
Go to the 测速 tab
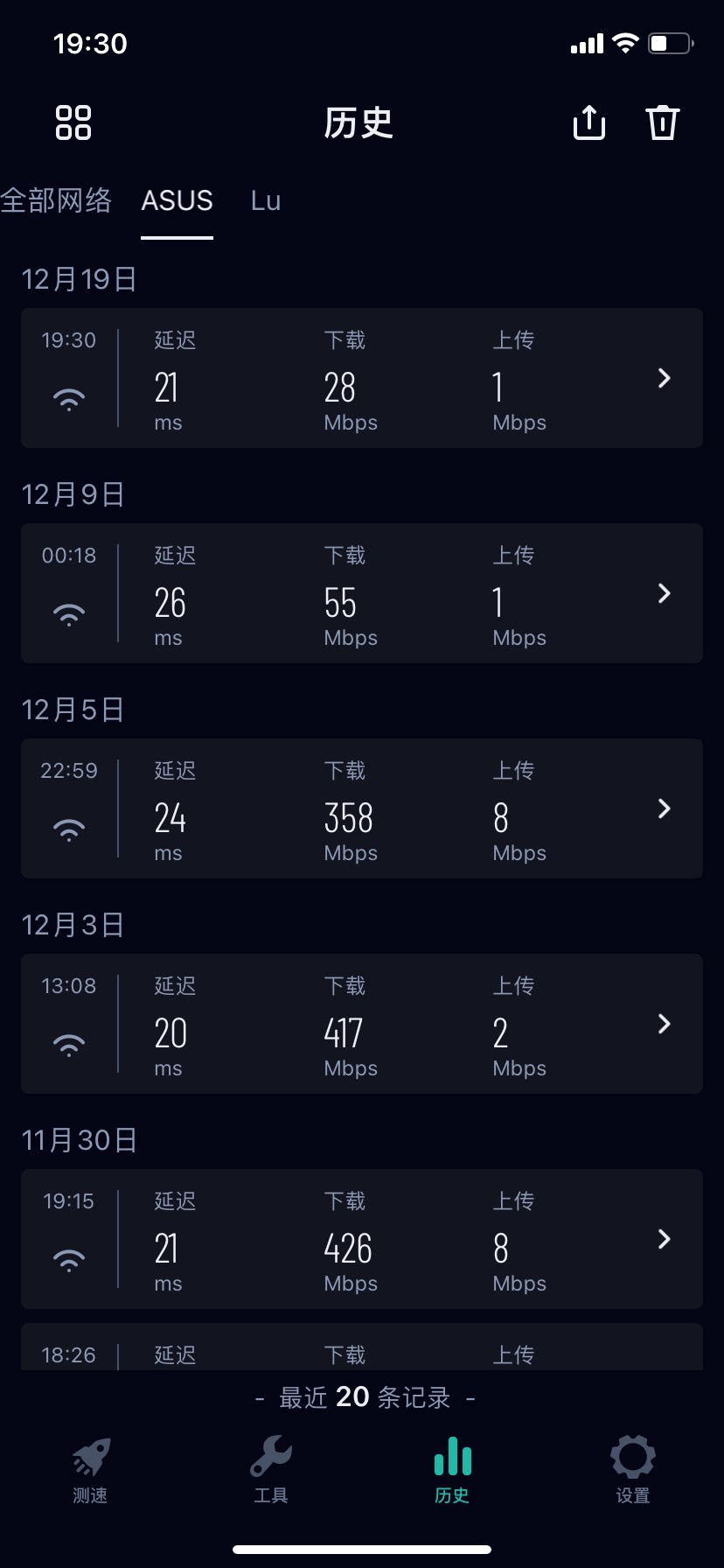click(x=90, y=1470)
